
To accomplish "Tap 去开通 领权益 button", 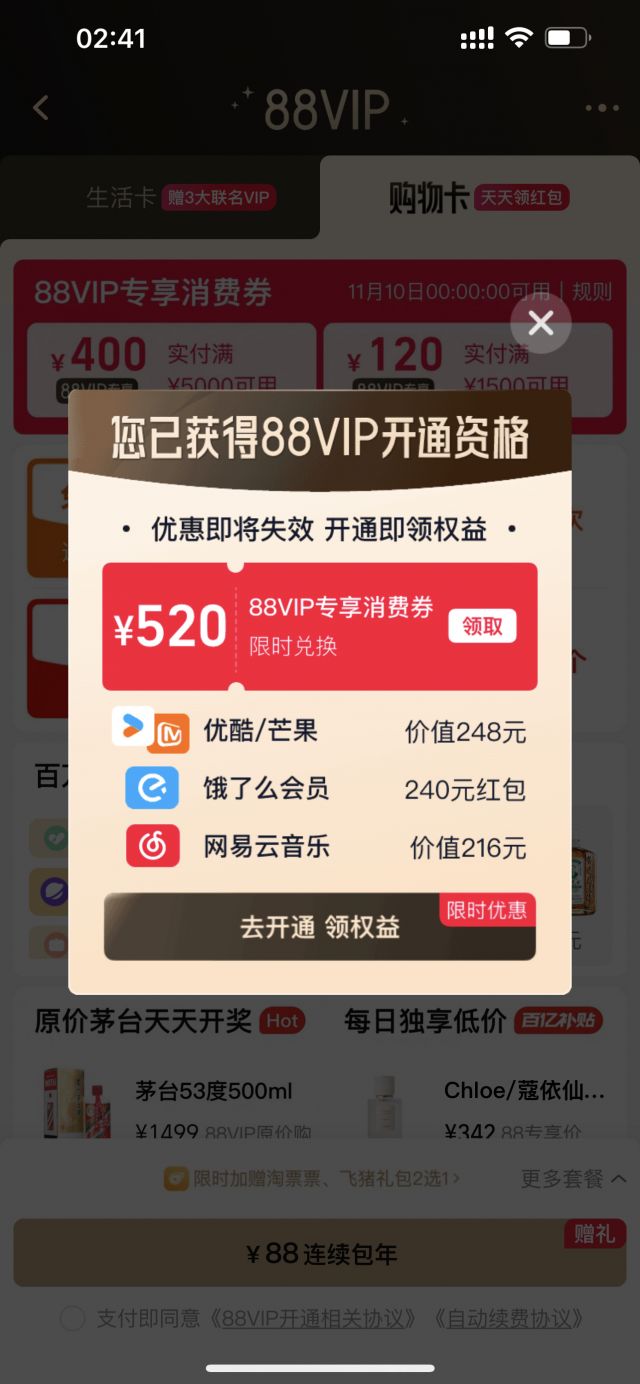I will (320, 927).
